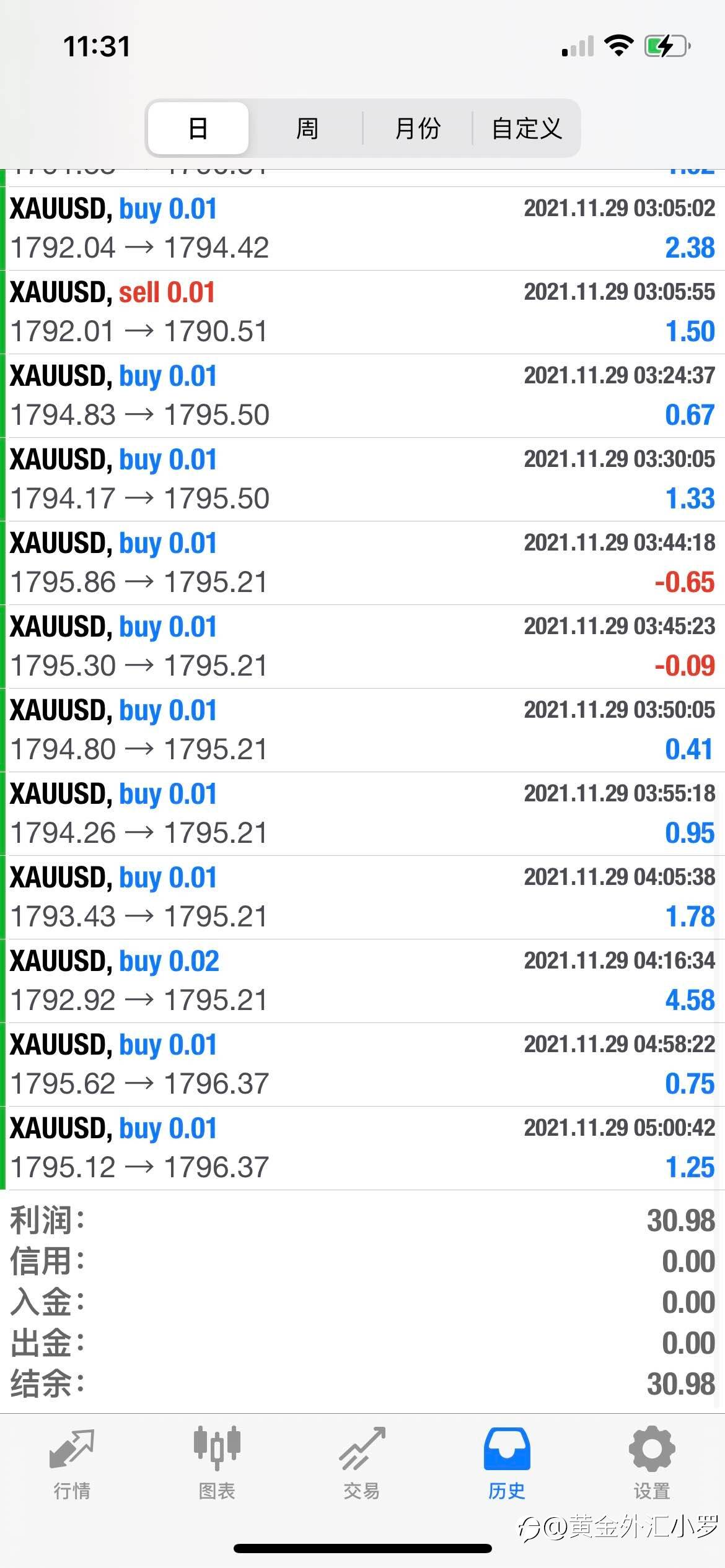Open the 行情 quotes tab
Image resolution: width=725 pixels, height=1568 pixels.
[72, 1463]
